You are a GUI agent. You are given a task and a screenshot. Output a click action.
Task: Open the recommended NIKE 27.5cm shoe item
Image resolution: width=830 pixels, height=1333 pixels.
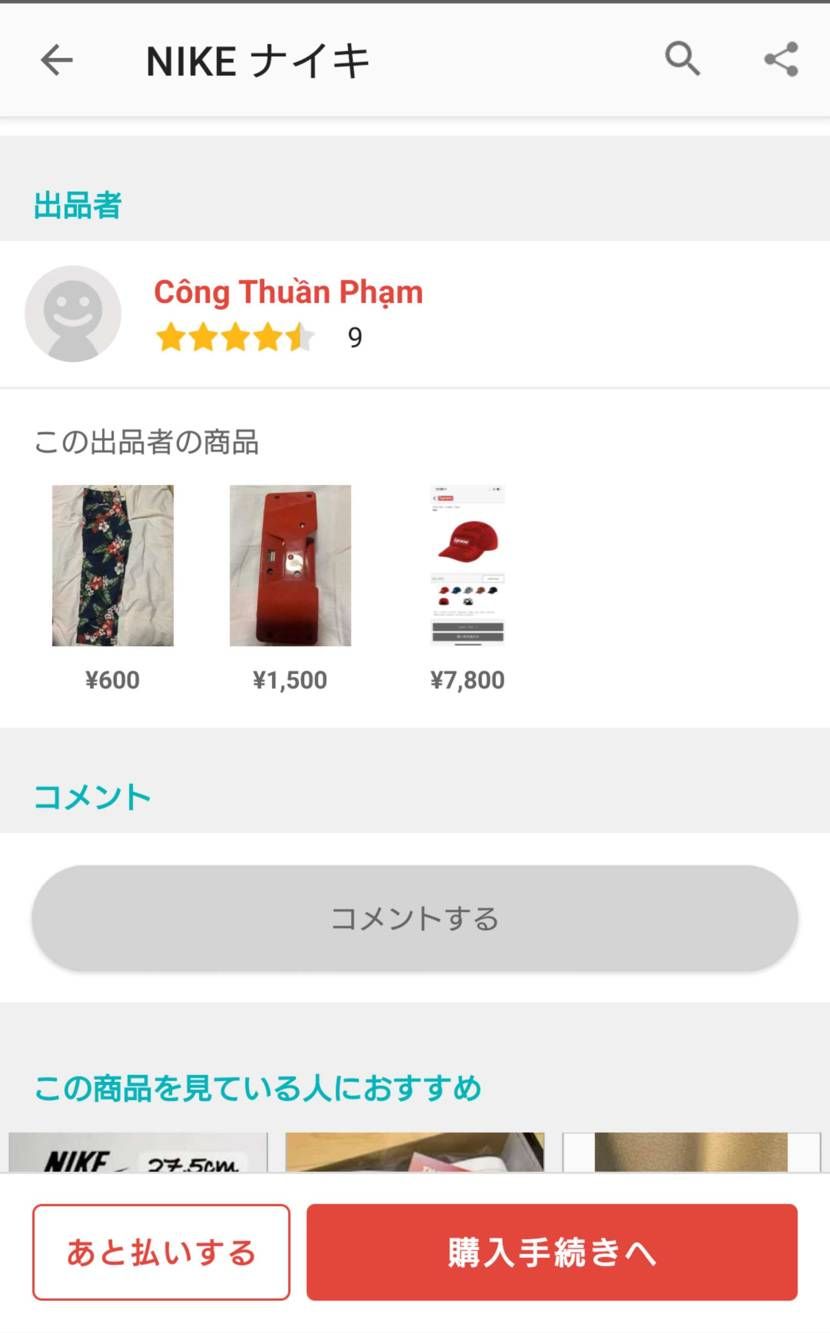138,1165
